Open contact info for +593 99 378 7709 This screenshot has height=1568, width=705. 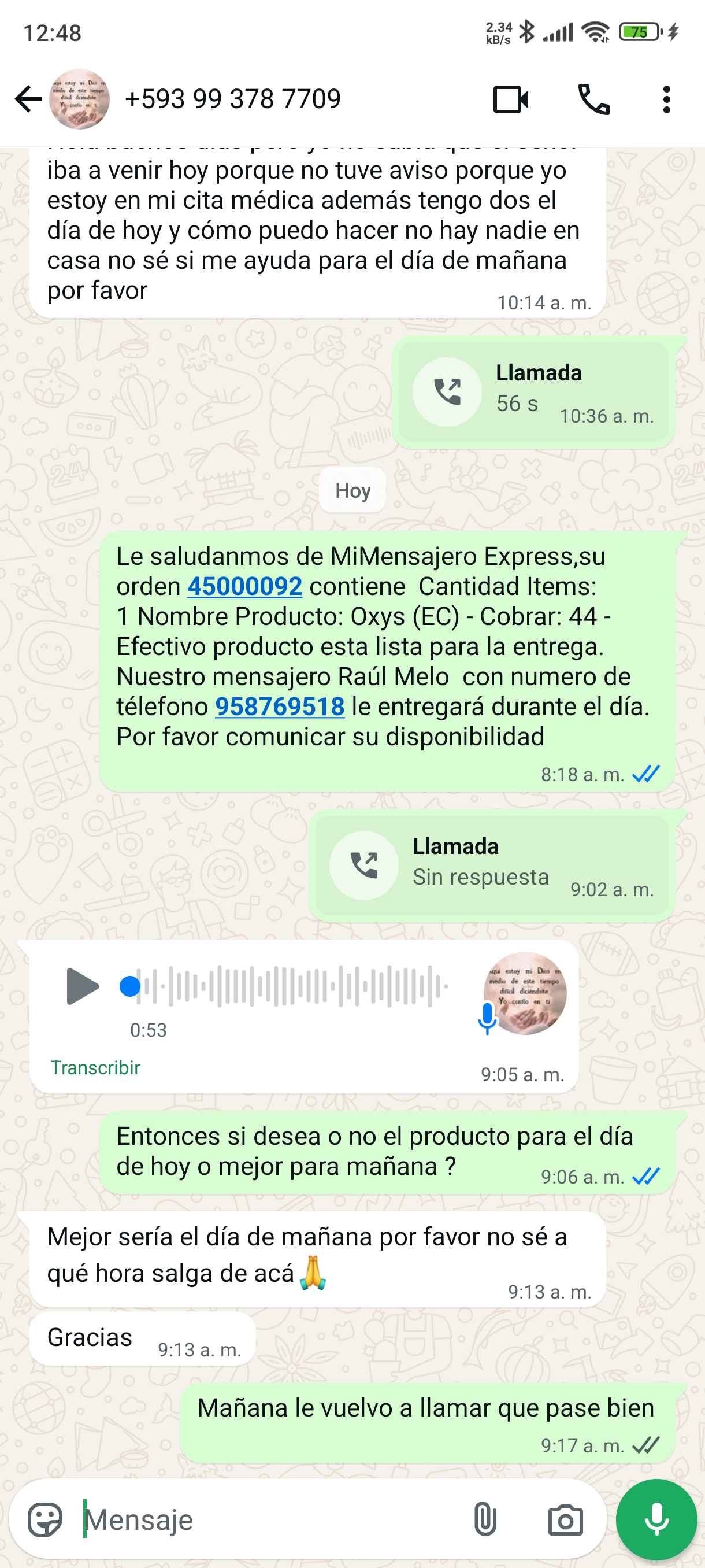pos(232,99)
